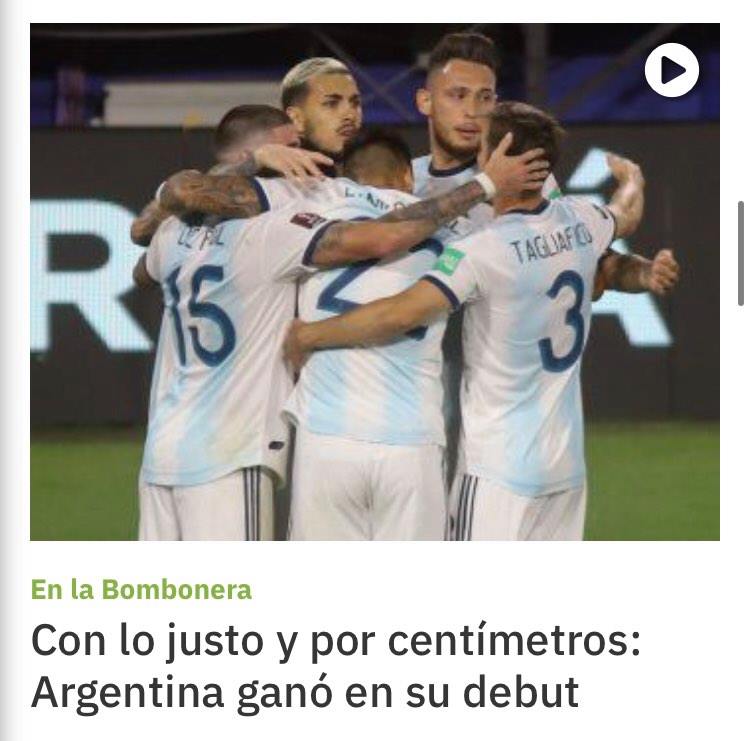Screen dimensions: 750x741
Task: Play the video on the Argentina article
Action: coord(671,70)
